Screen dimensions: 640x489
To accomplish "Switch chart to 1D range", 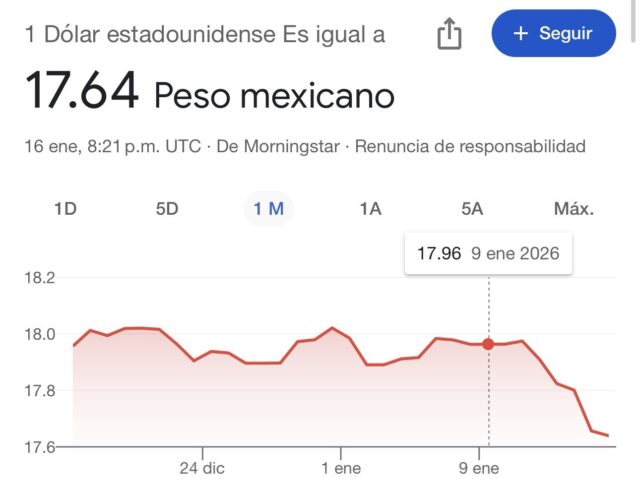I will coord(65,209).
